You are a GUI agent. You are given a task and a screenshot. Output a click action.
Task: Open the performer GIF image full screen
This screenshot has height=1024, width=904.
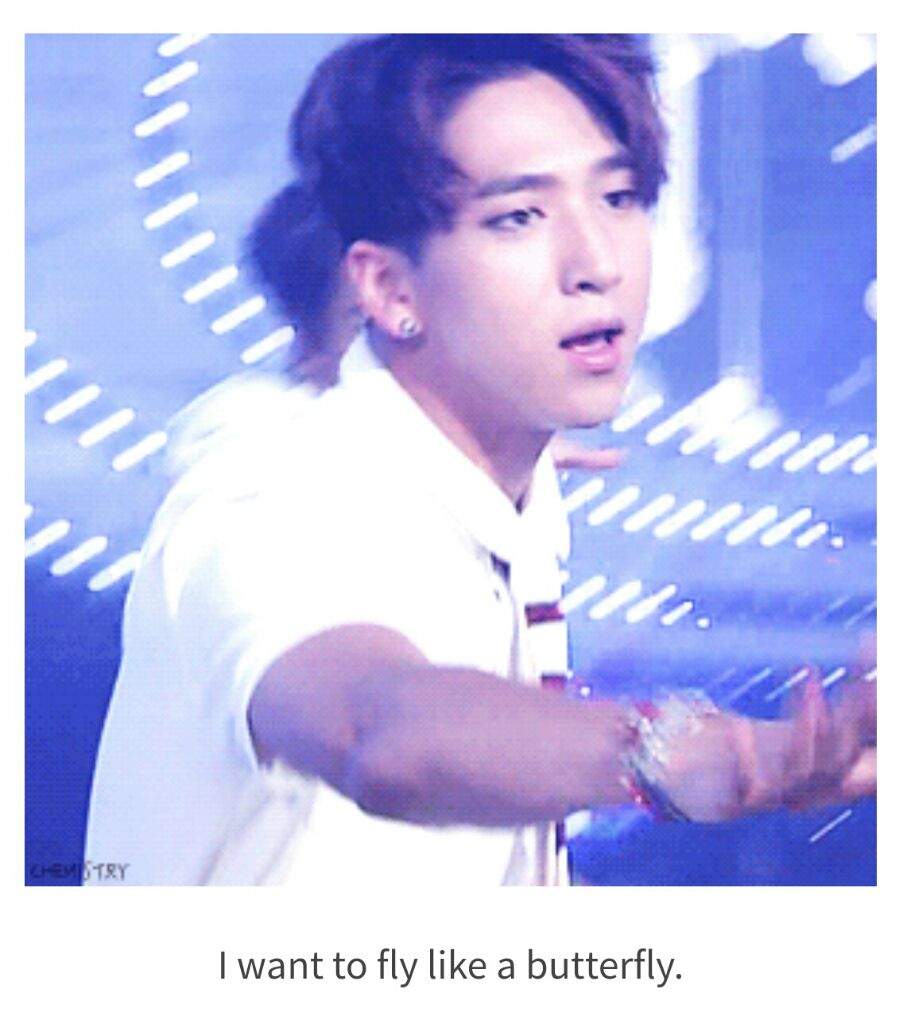tap(450, 460)
